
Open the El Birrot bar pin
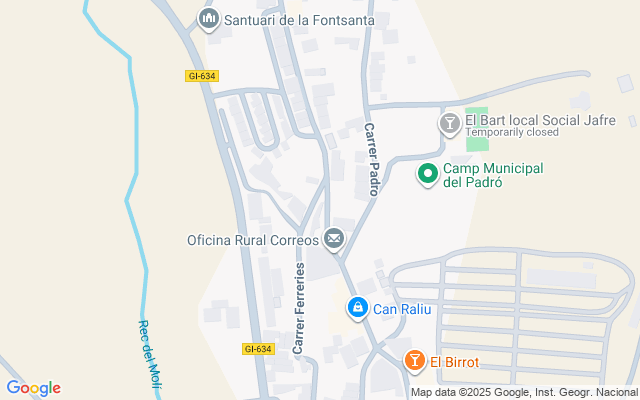click(414, 361)
